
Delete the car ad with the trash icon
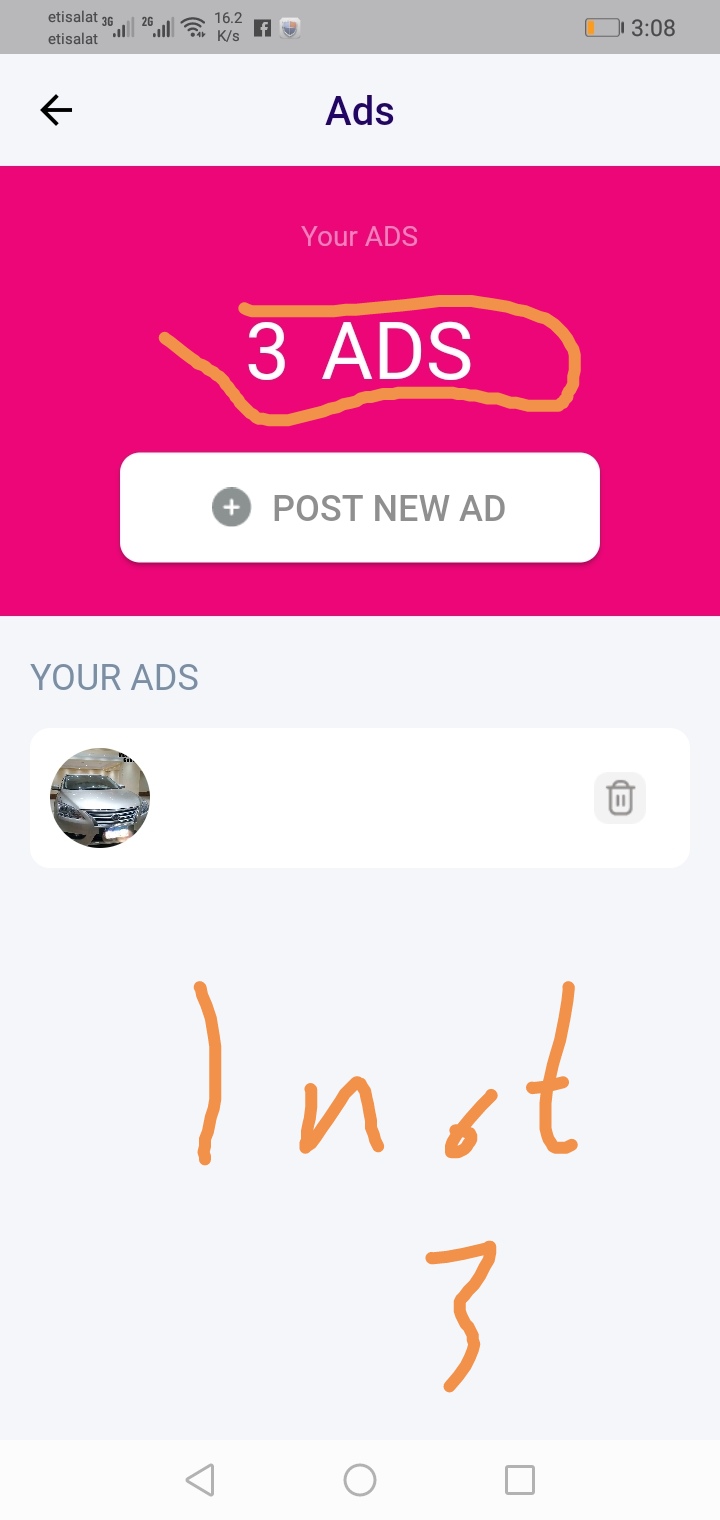620,799
